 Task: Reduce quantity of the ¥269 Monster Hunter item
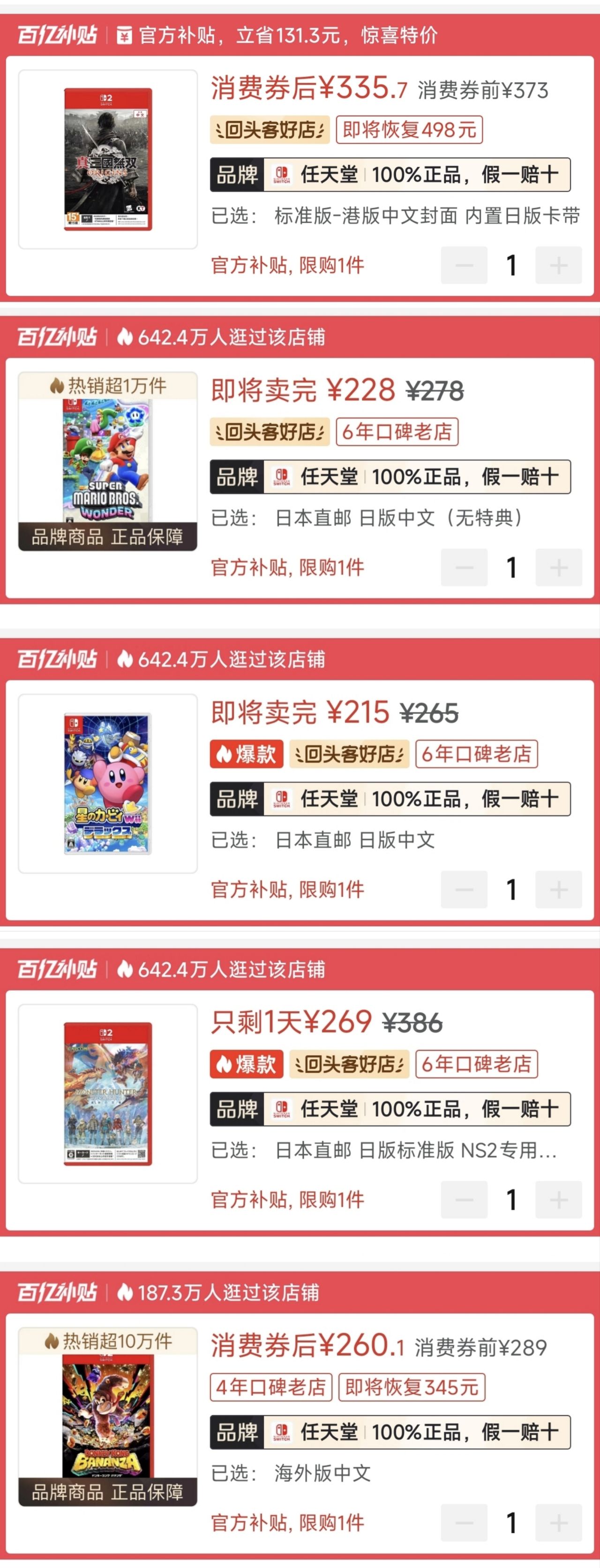coord(464,1200)
